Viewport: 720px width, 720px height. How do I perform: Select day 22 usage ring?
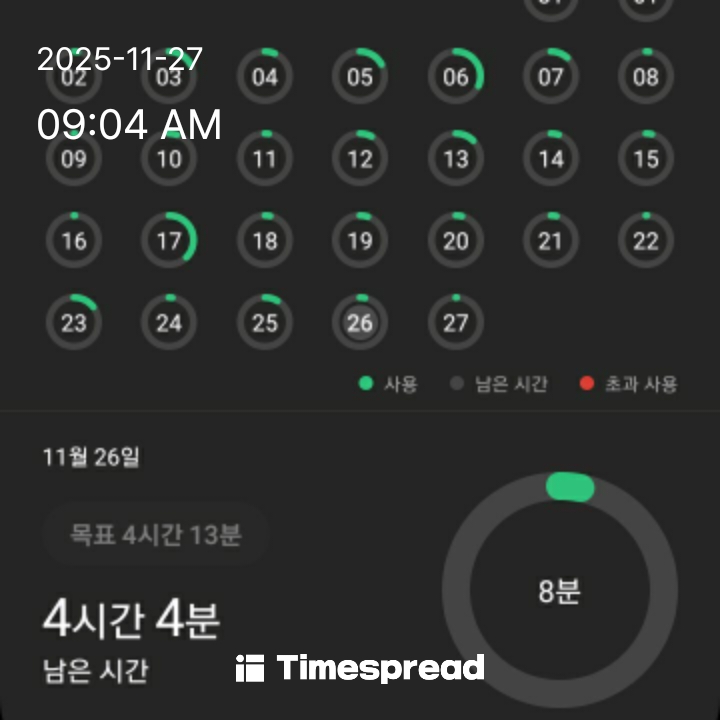(646, 241)
